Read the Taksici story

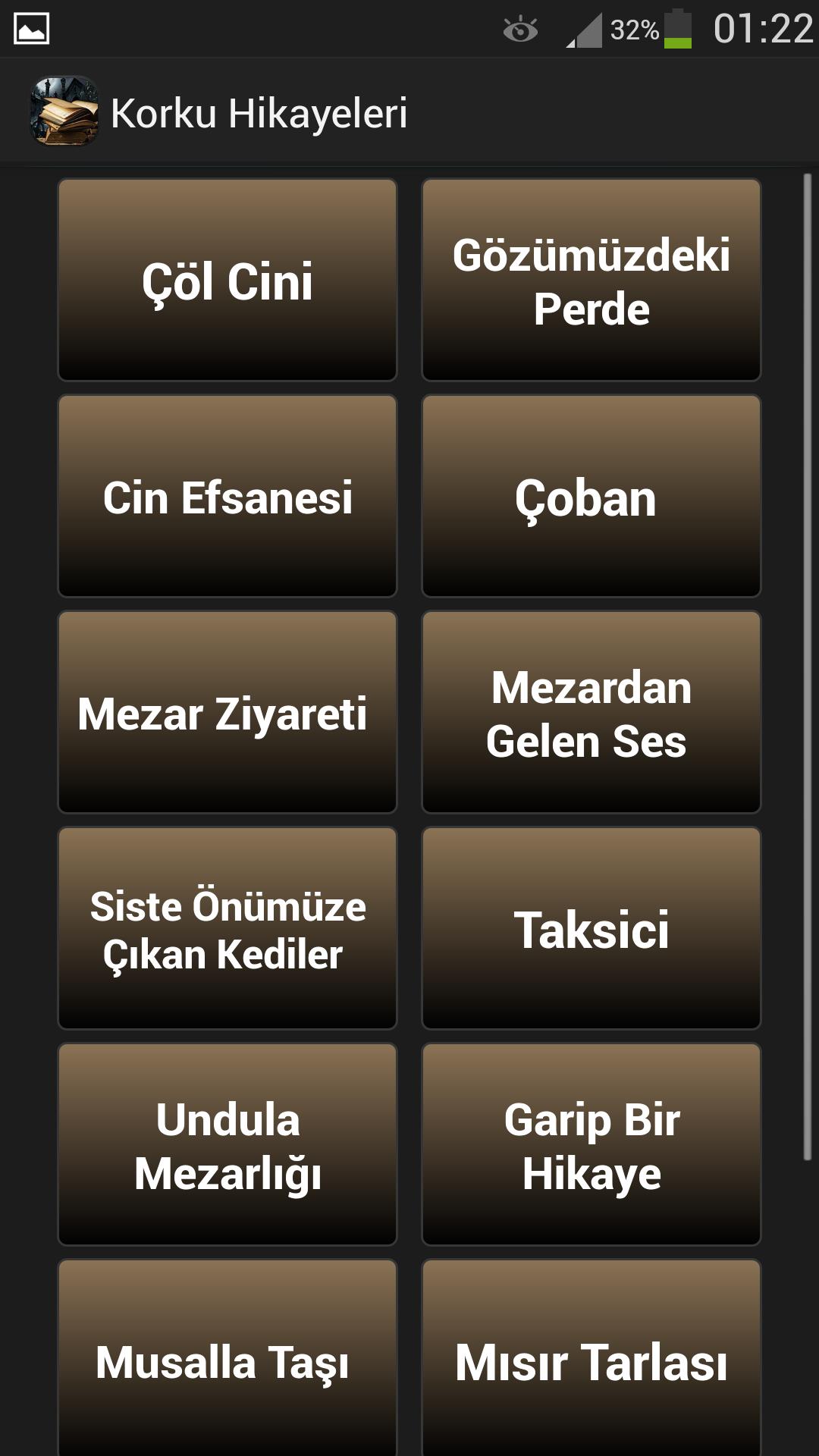pos(591,928)
